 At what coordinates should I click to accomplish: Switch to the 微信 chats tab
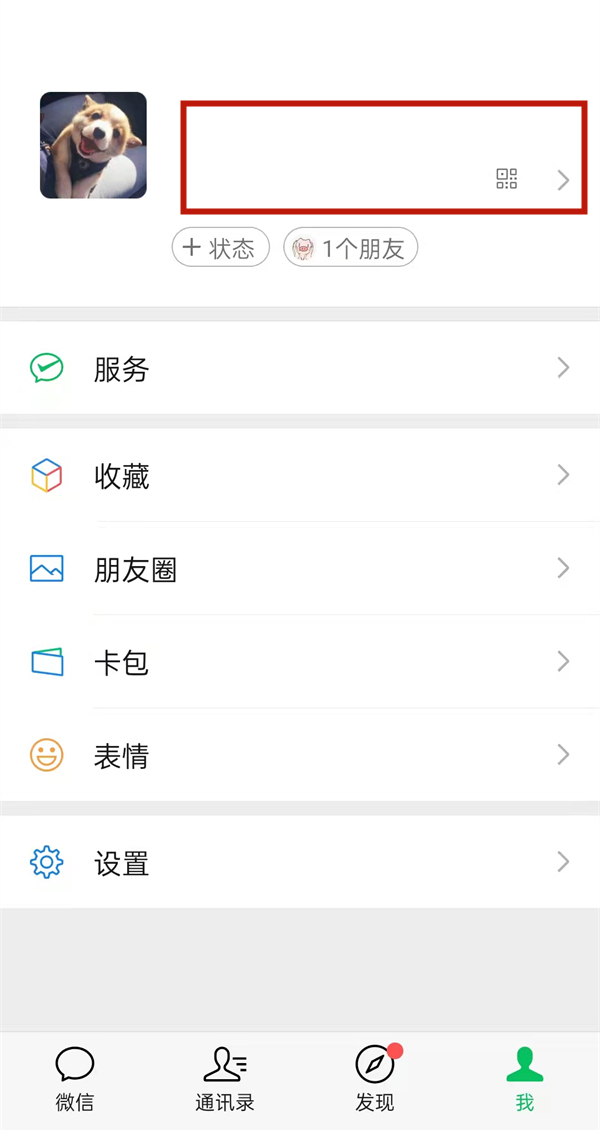click(75, 1080)
